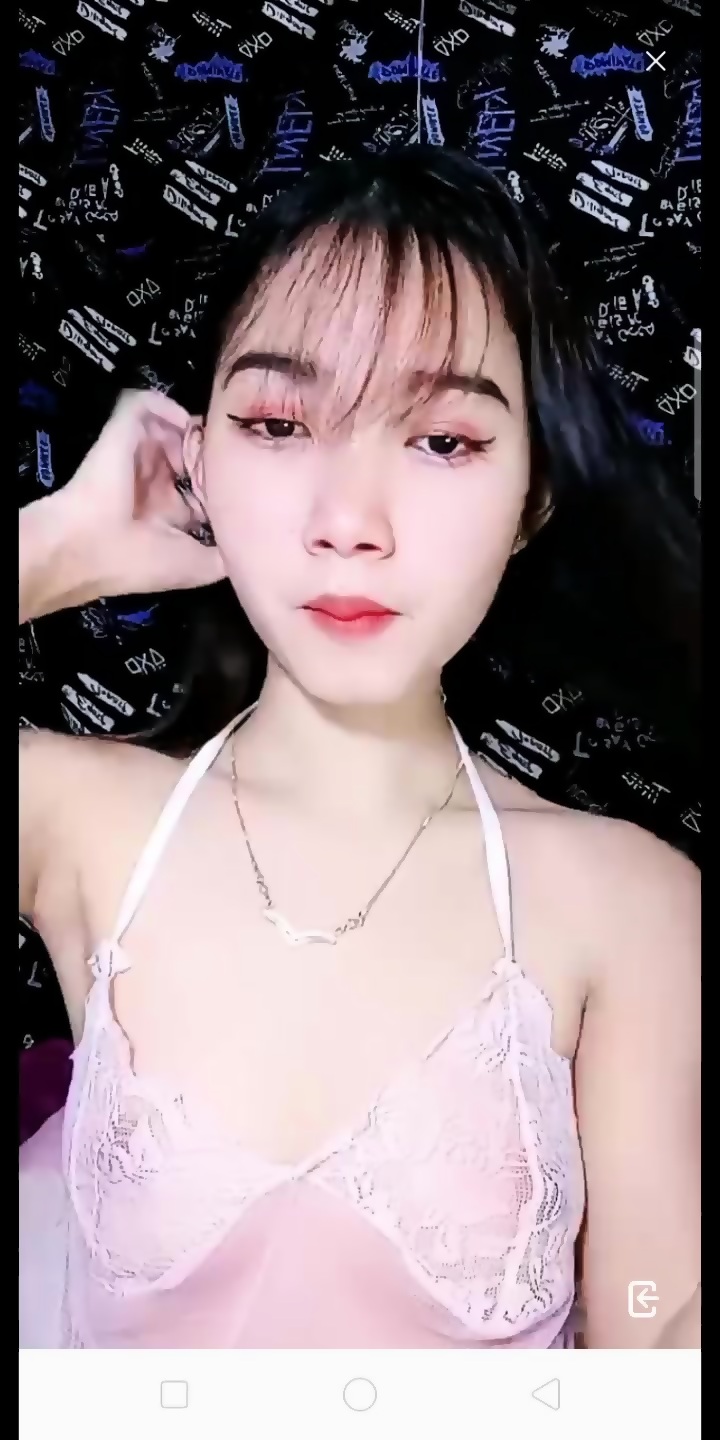Close the video with the X icon
The height and width of the screenshot is (1440, 720).
pyautogui.click(x=656, y=62)
